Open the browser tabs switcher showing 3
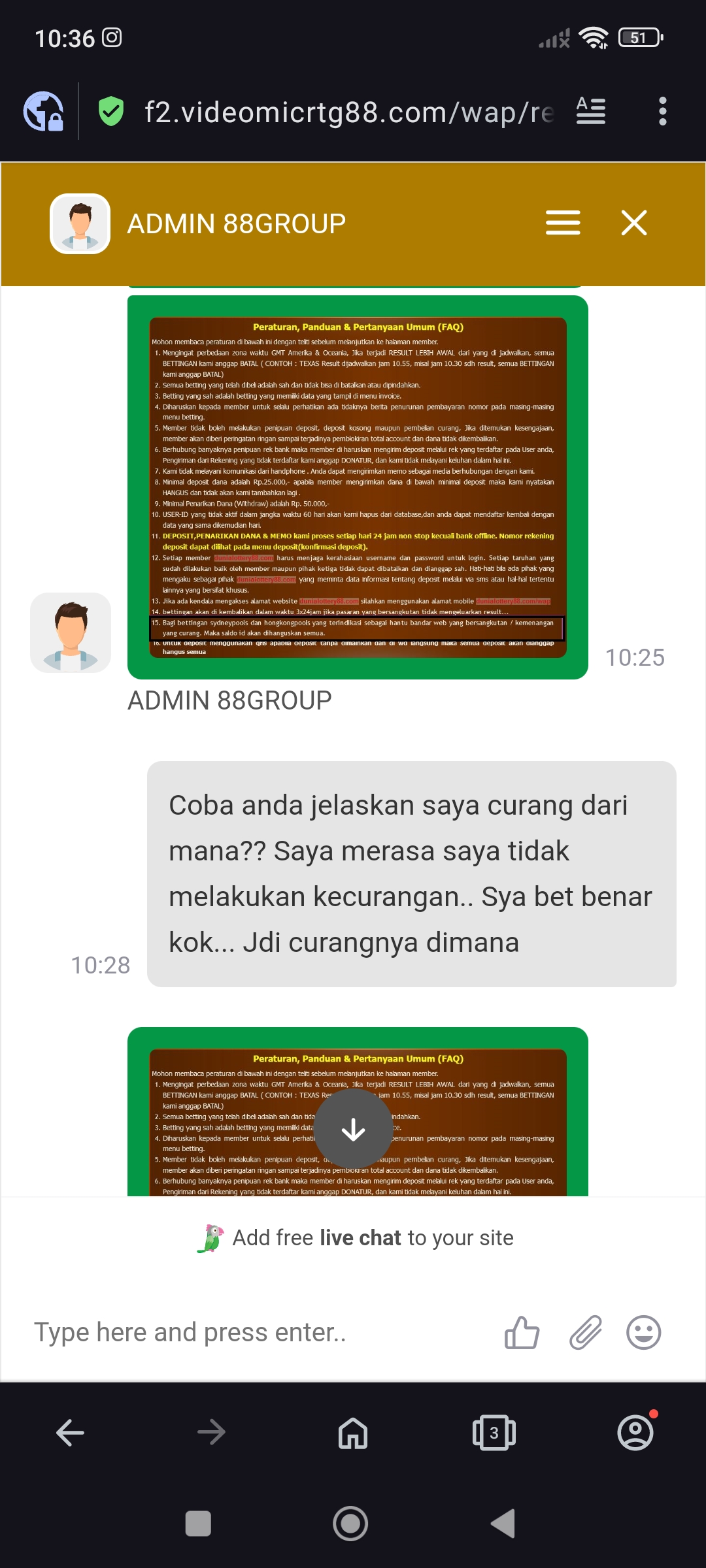Viewport: 706px width, 1568px height. (494, 1433)
